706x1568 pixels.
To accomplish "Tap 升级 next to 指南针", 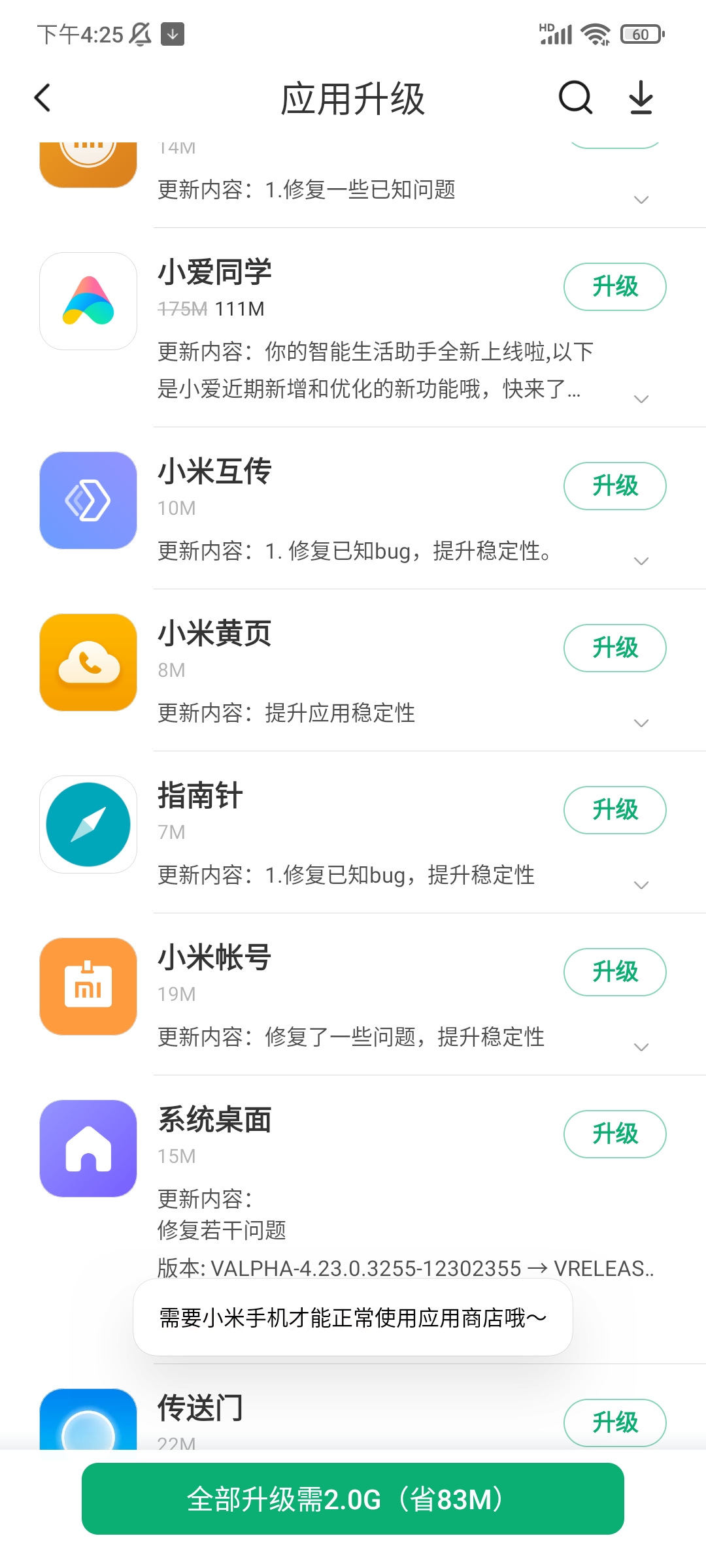I will pos(614,810).
